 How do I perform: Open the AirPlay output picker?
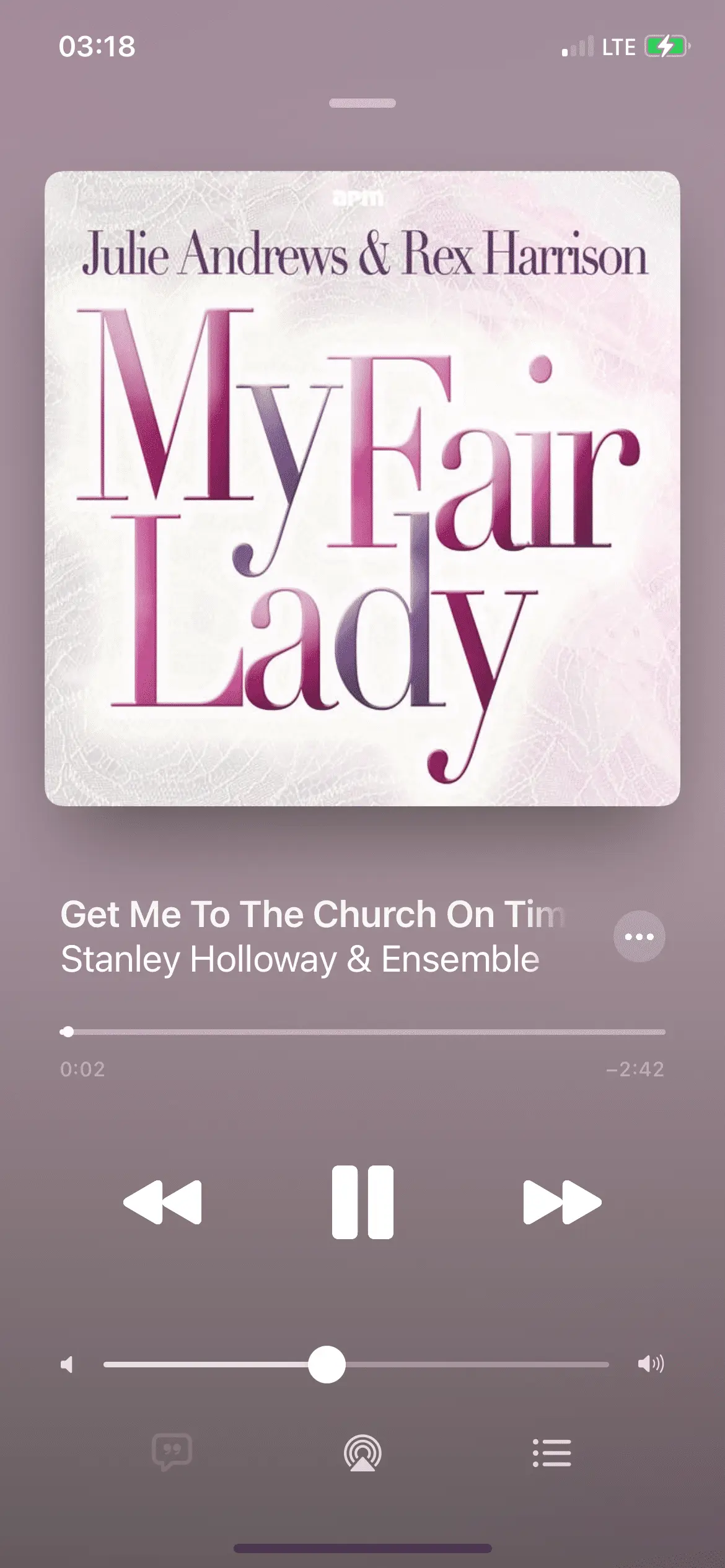pos(362,1453)
